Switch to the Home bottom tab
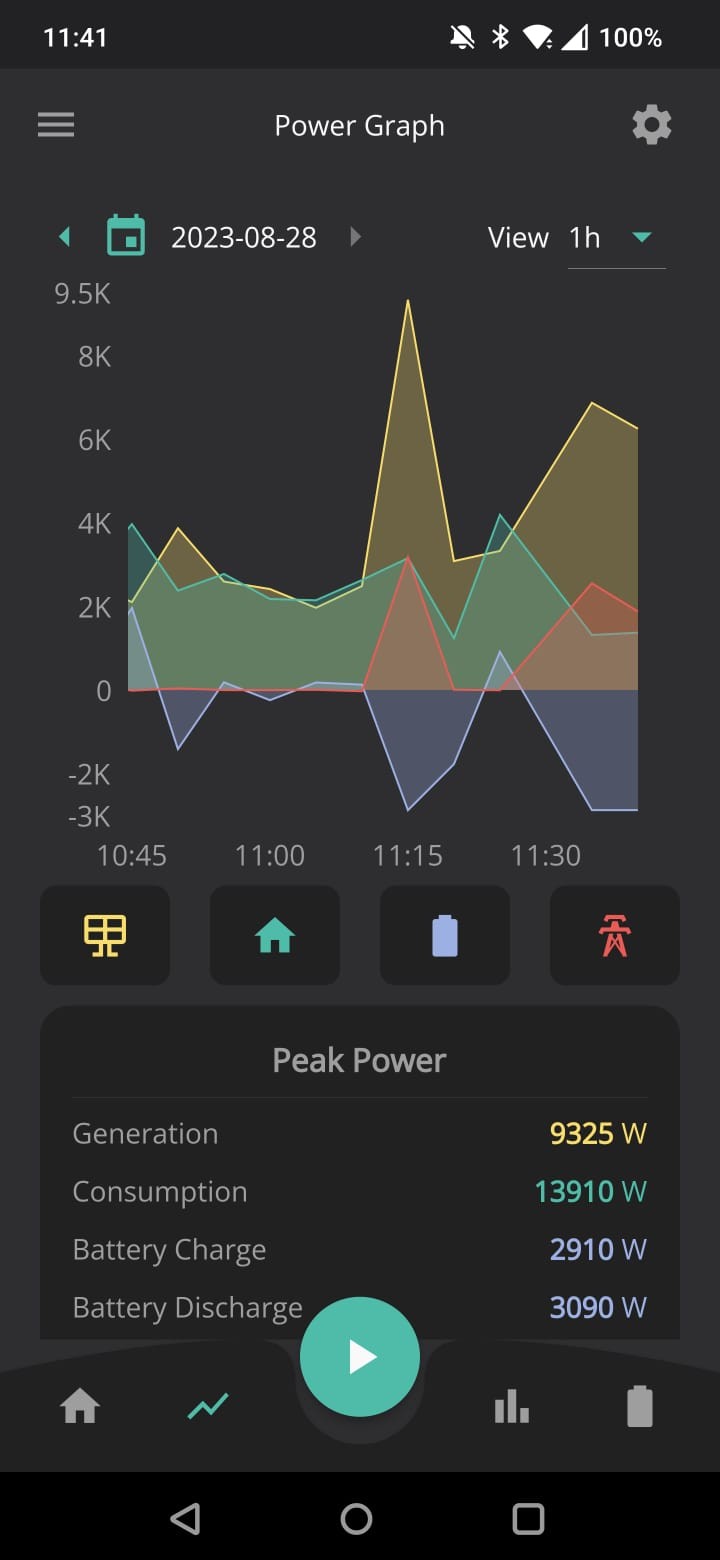720x1560 pixels. pyautogui.click(x=80, y=1407)
